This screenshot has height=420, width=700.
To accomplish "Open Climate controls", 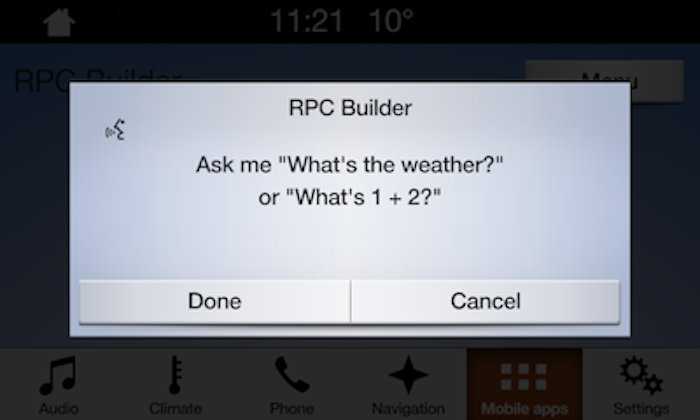I will coord(175,385).
